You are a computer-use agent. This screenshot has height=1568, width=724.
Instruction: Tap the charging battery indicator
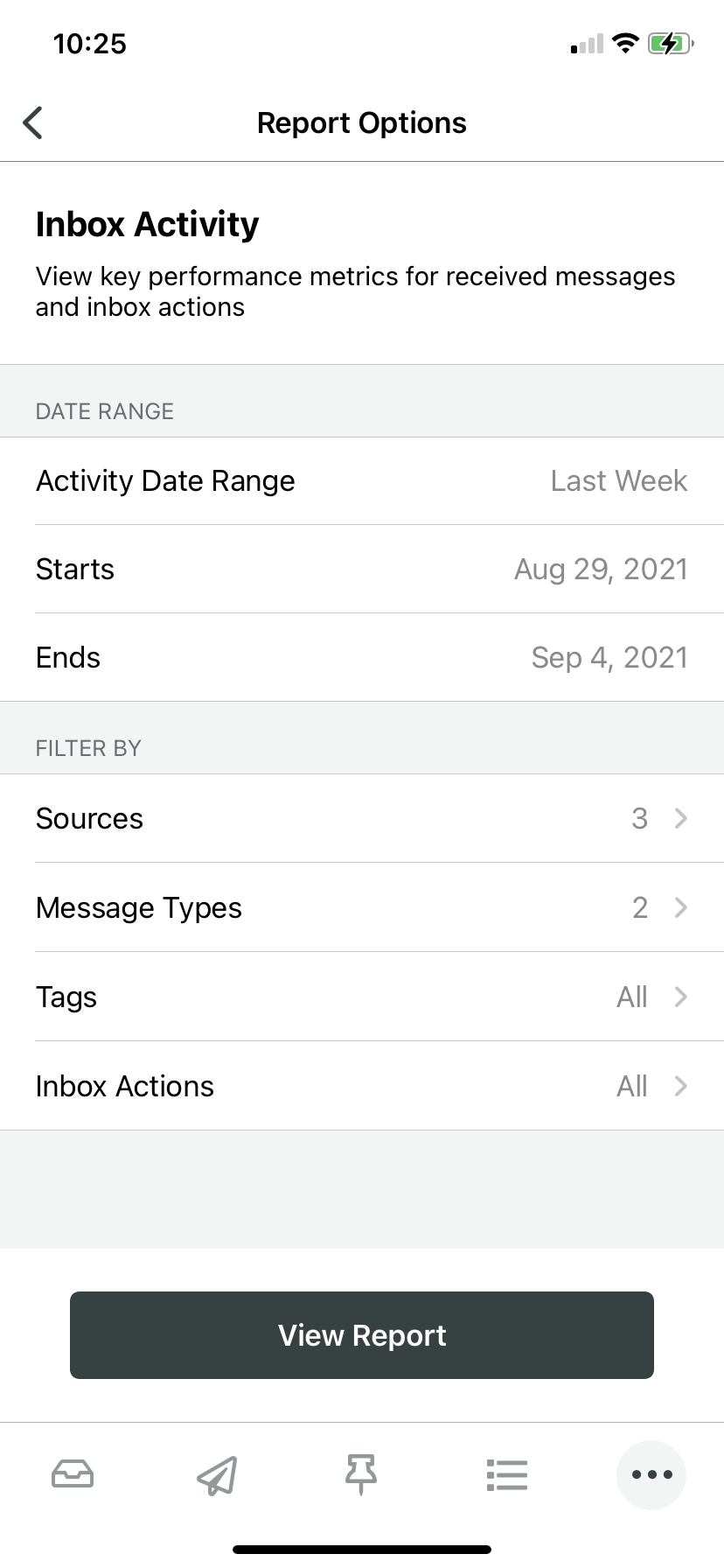click(x=670, y=43)
